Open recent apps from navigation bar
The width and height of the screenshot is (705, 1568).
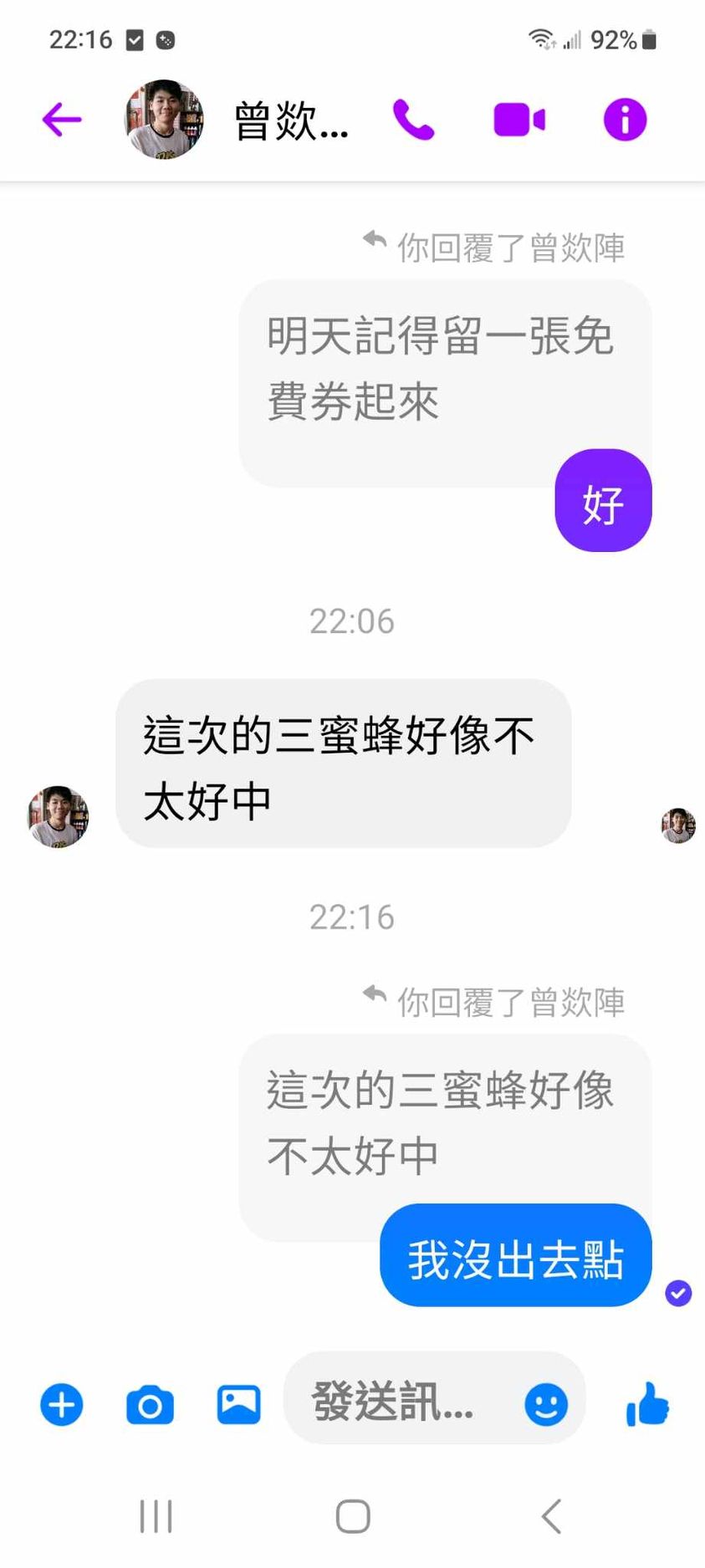point(156,1515)
